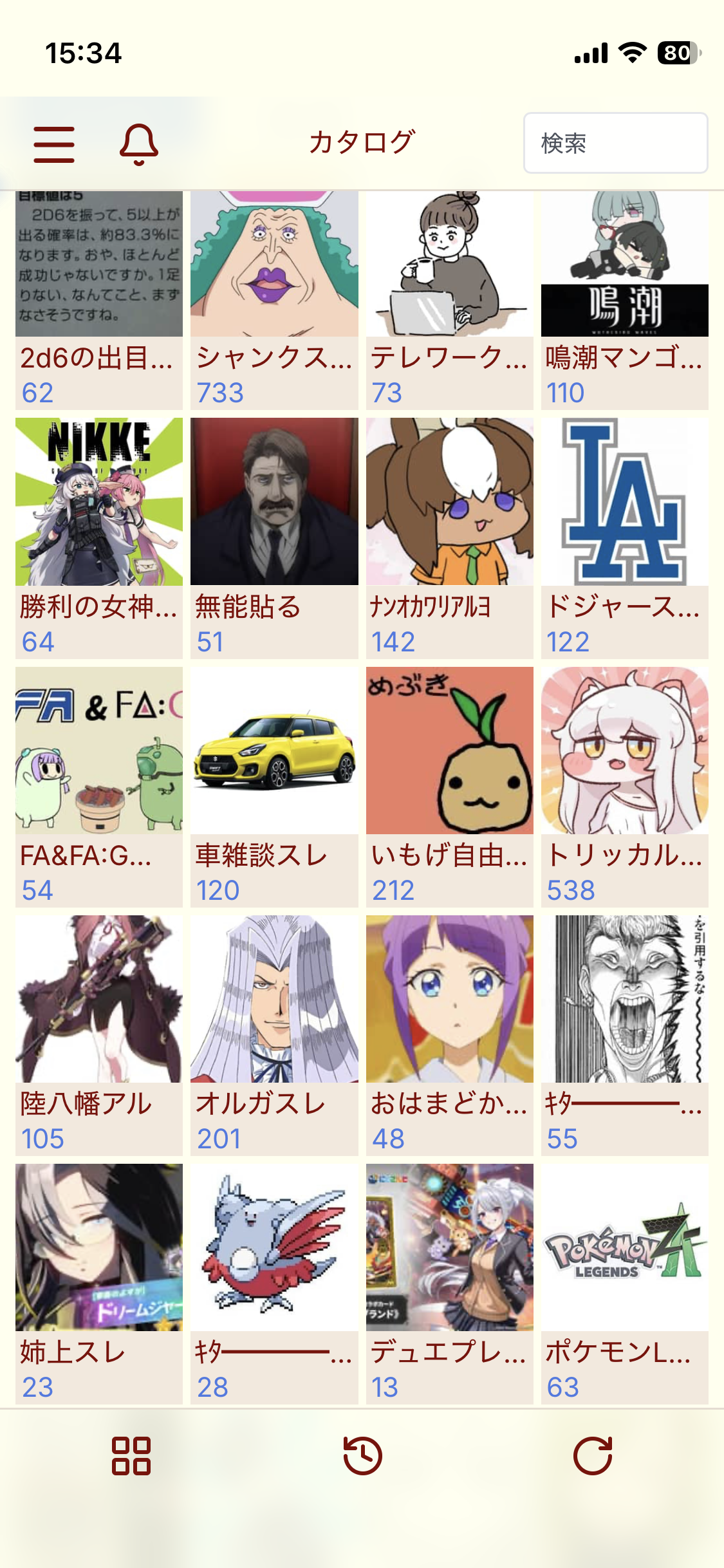The width and height of the screenshot is (724, 1568).
Task: Open the notifications bell
Action: pyautogui.click(x=138, y=144)
